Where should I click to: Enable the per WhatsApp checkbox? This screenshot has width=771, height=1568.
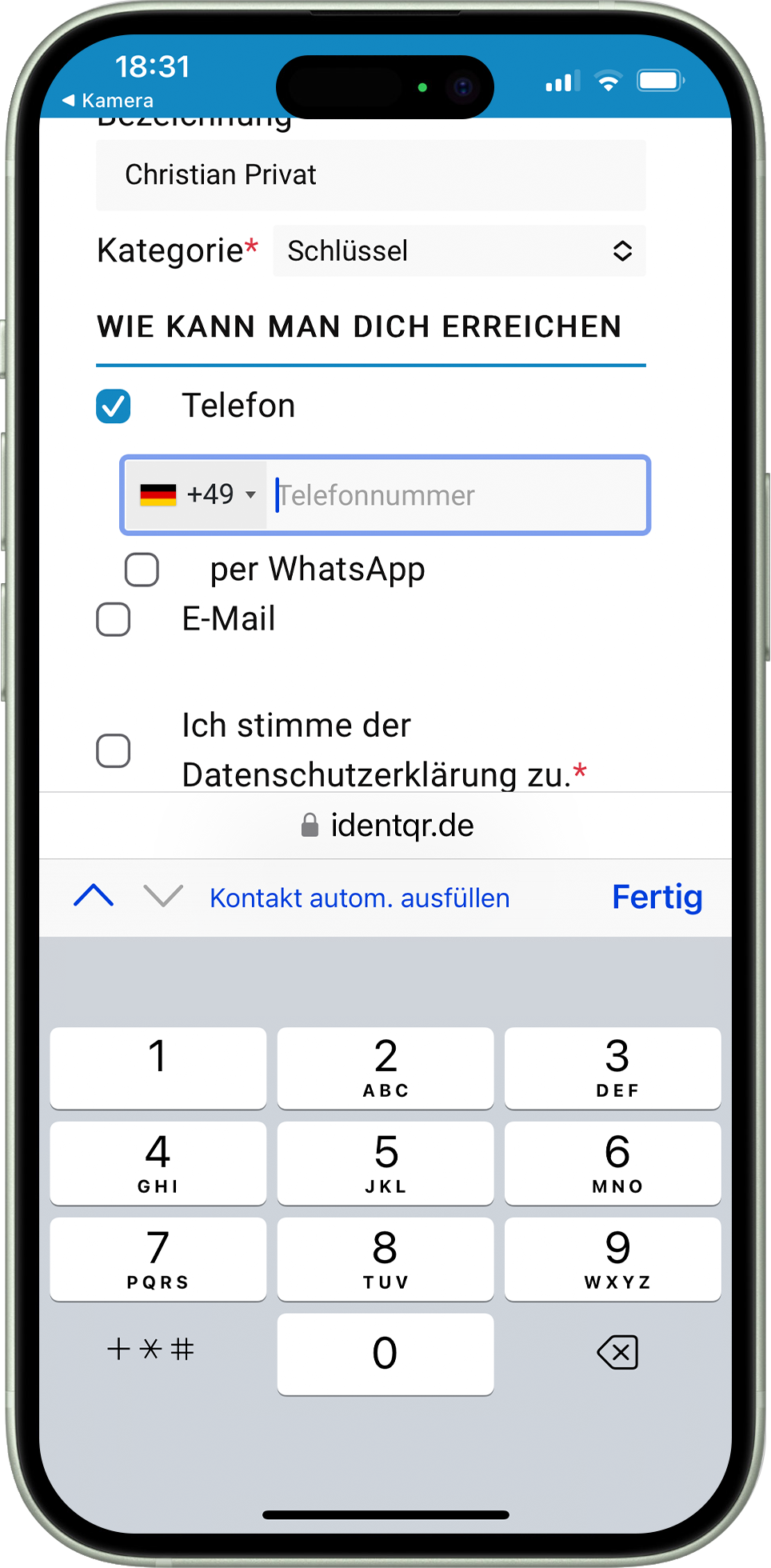pos(142,570)
